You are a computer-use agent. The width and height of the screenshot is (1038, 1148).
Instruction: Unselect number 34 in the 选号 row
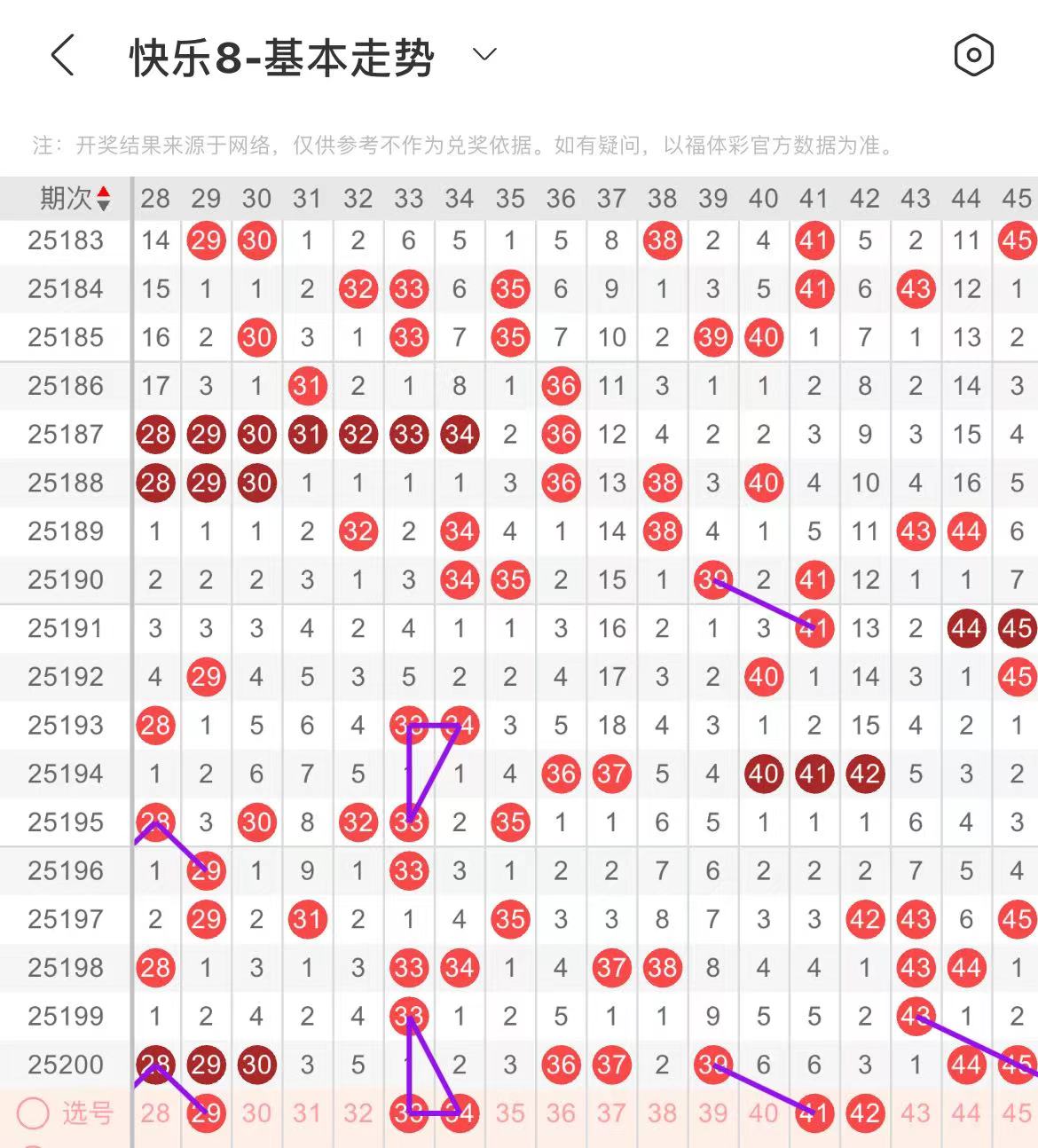tap(460, 1113)
